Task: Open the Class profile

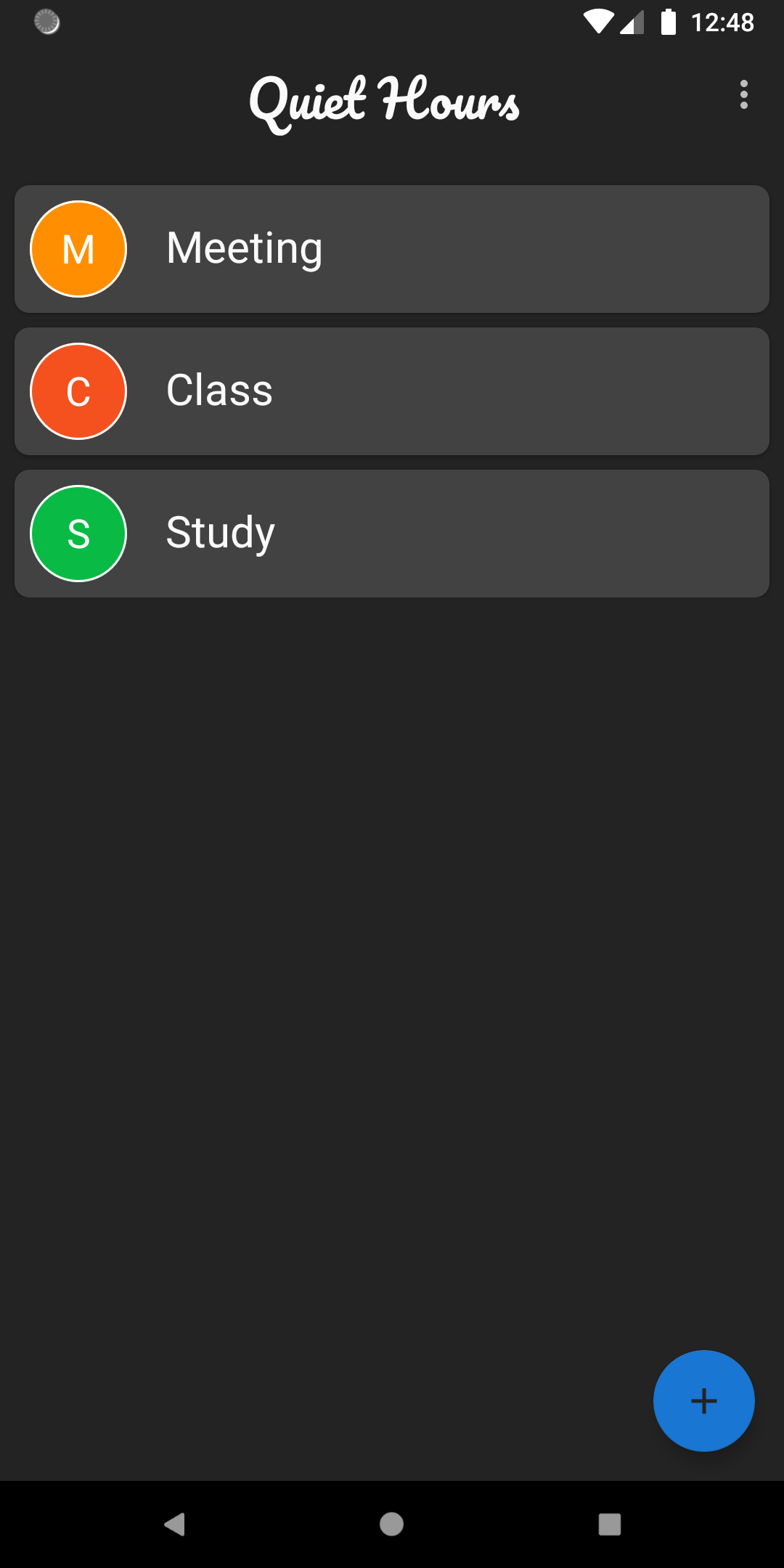Action: coord(392,391)
